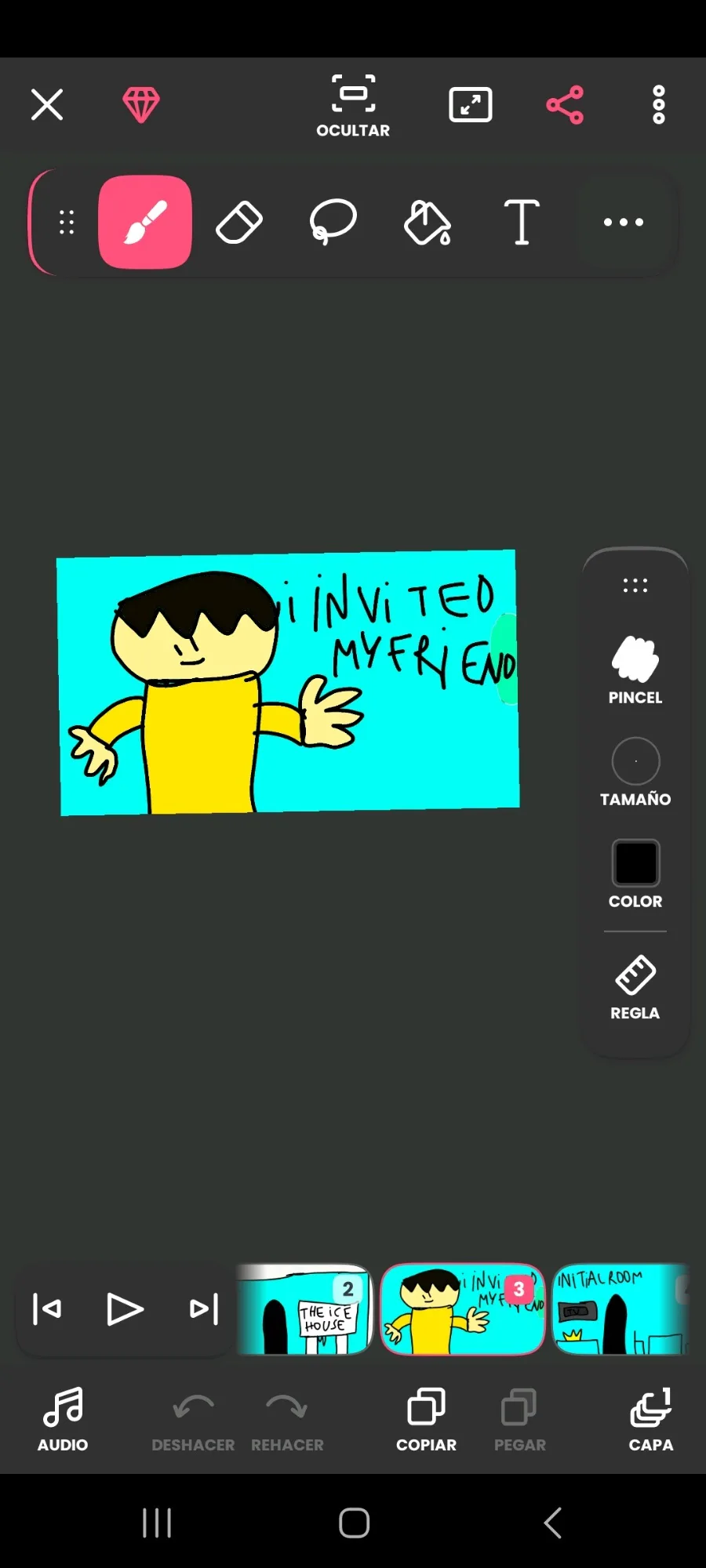
Task: Open the Audio options
Action: coord(64,1419)
